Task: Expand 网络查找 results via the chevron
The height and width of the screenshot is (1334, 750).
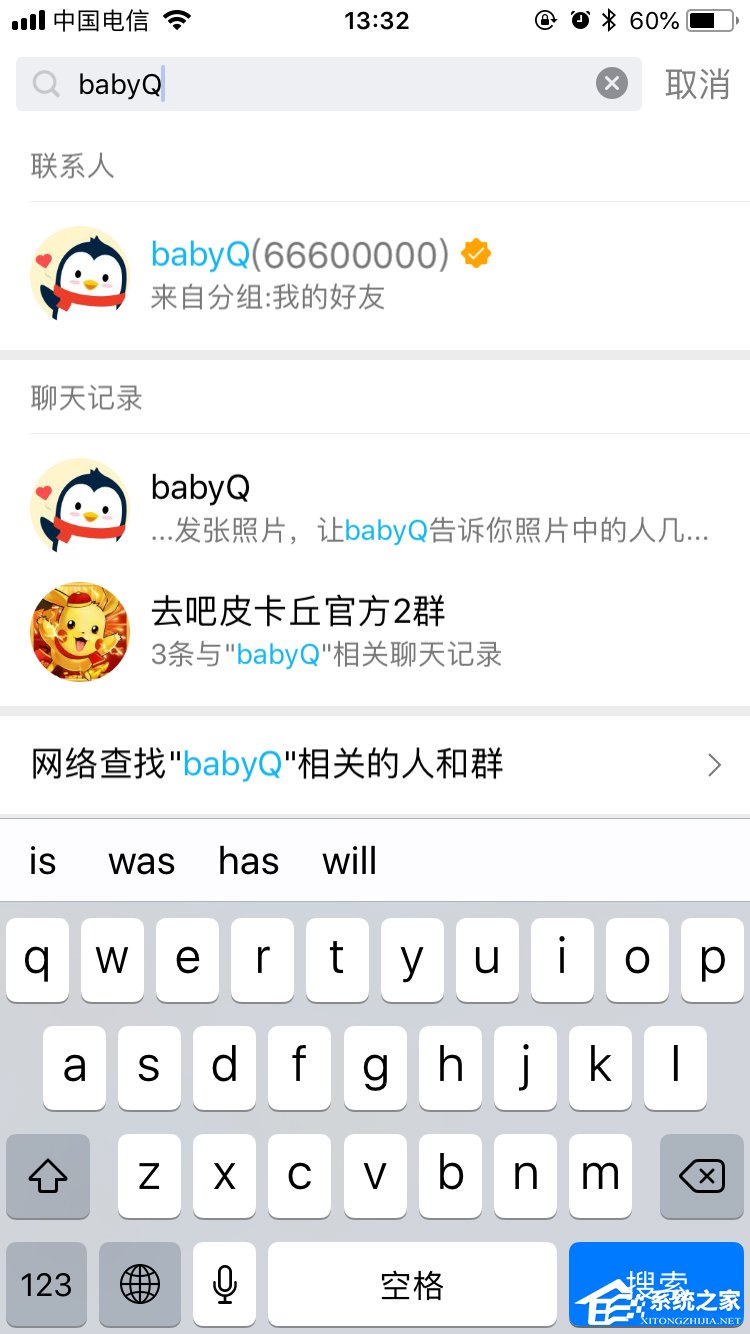Action: pos(713,764)
